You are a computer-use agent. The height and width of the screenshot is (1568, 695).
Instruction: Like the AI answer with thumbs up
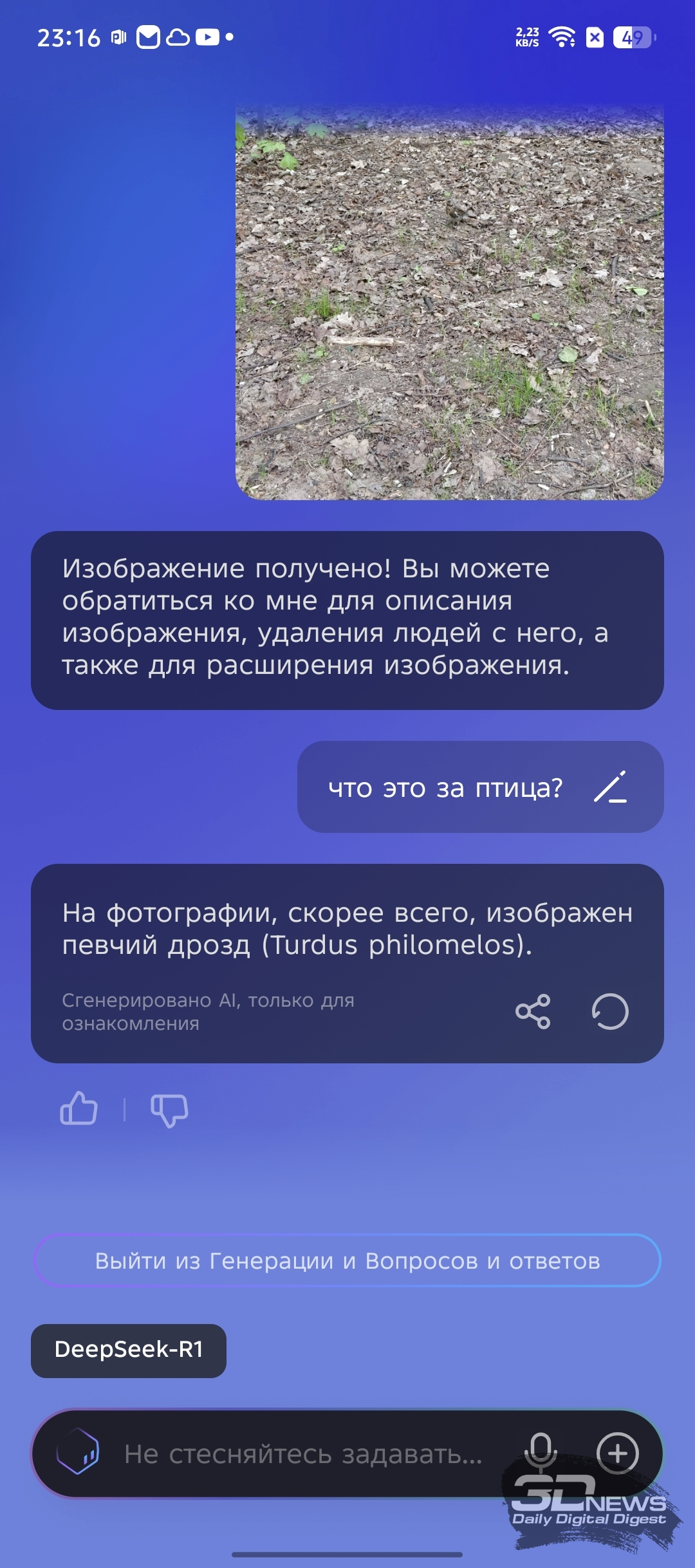(79, 1108)
